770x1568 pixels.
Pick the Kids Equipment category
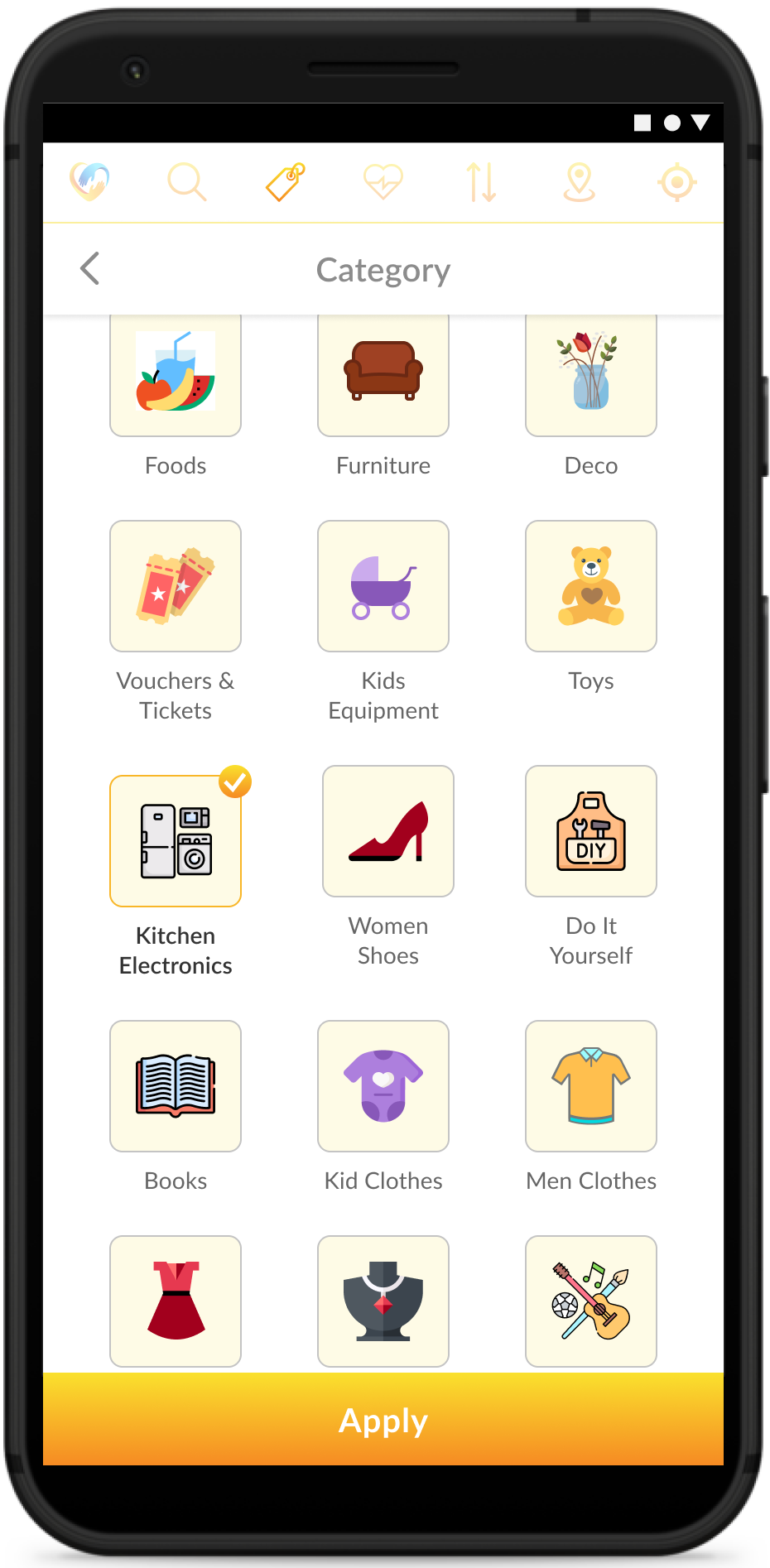(x=383, y=586)
